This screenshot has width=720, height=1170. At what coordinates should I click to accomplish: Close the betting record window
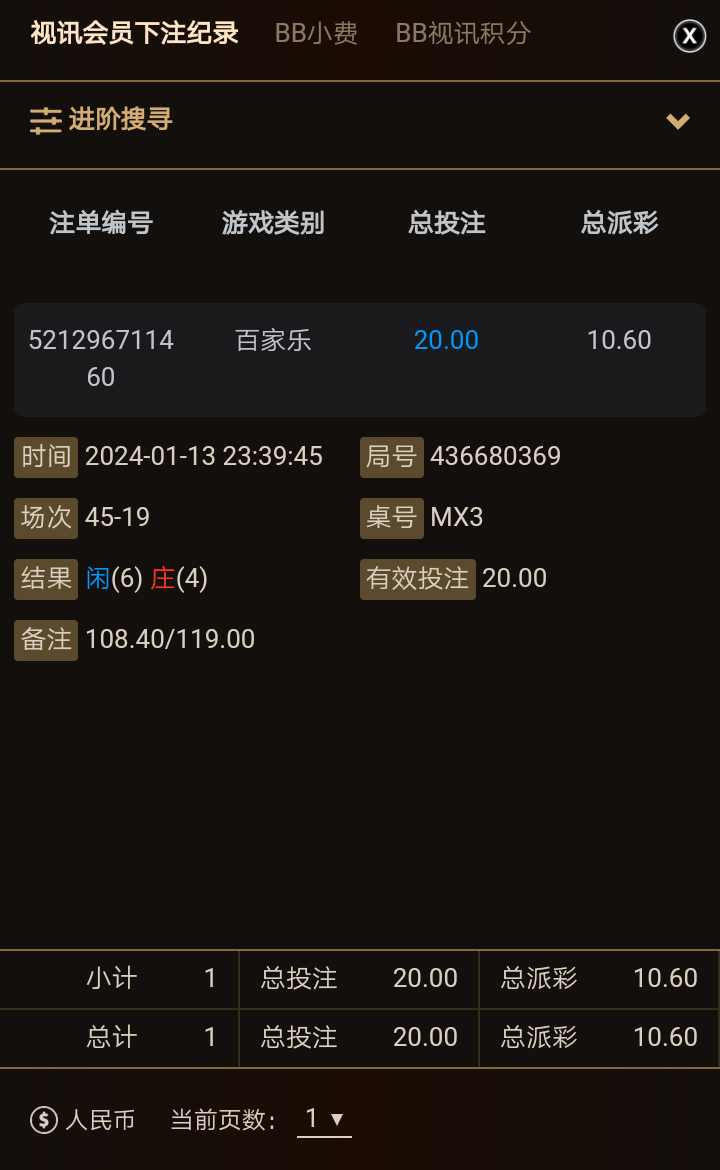click(x=689, y=36)
